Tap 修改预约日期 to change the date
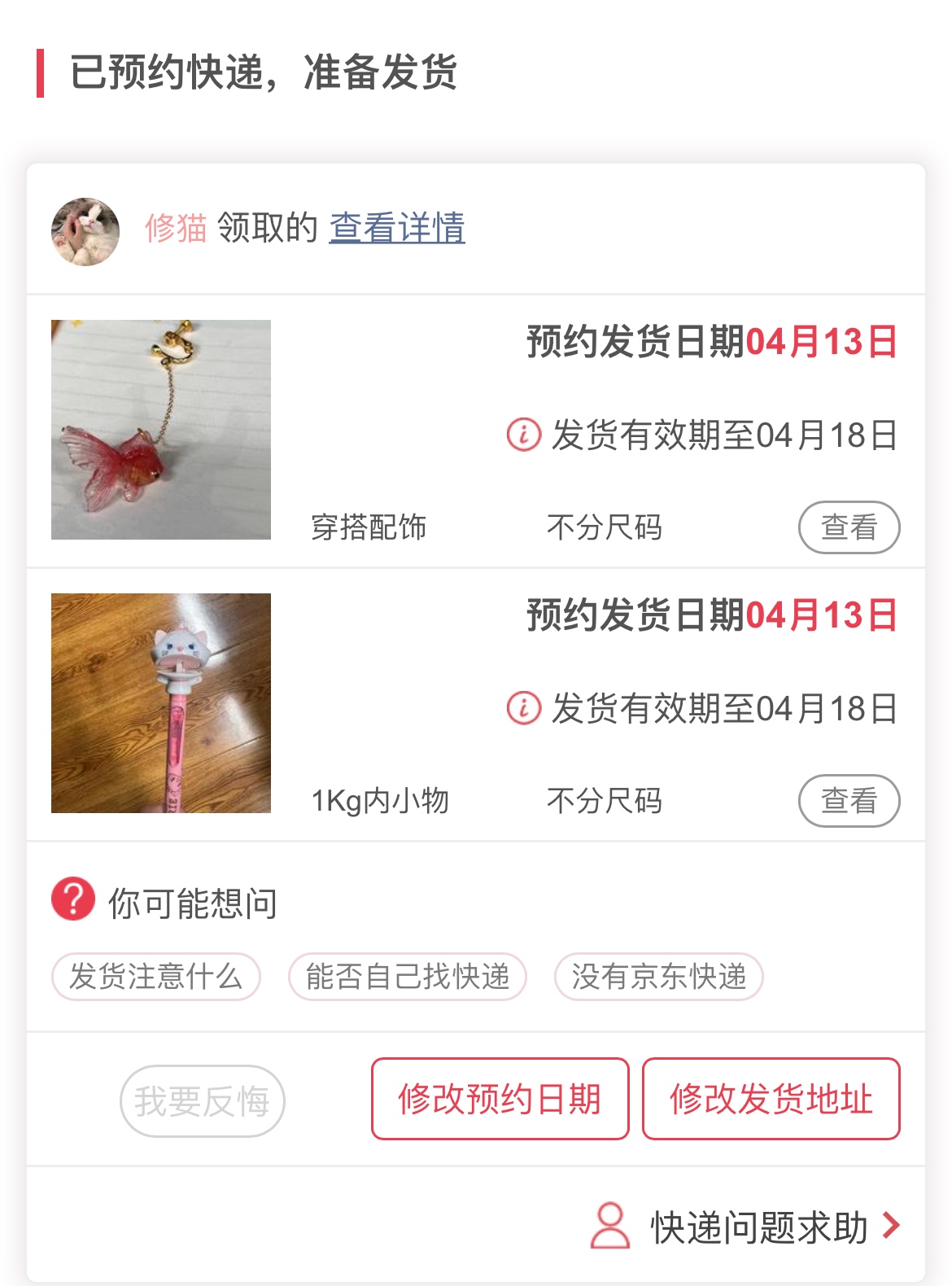 tap(500, 1099)
